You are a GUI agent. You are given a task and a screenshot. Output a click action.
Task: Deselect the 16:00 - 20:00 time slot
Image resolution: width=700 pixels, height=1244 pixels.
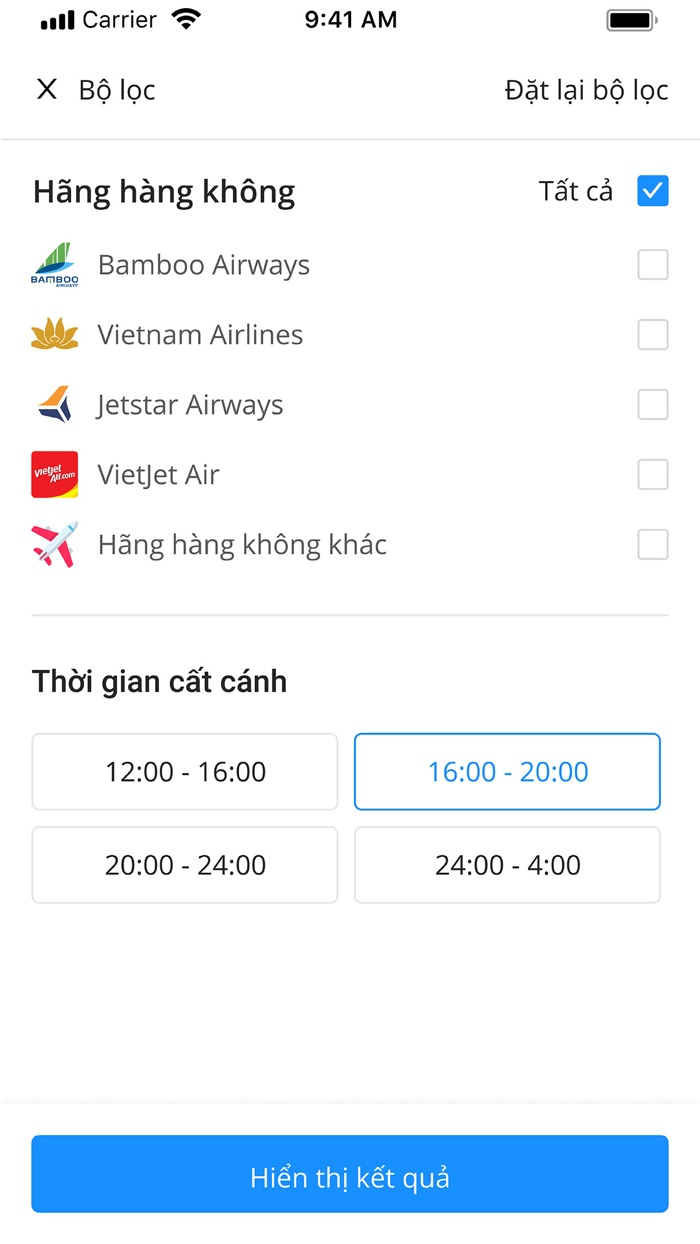pos(507,772)
